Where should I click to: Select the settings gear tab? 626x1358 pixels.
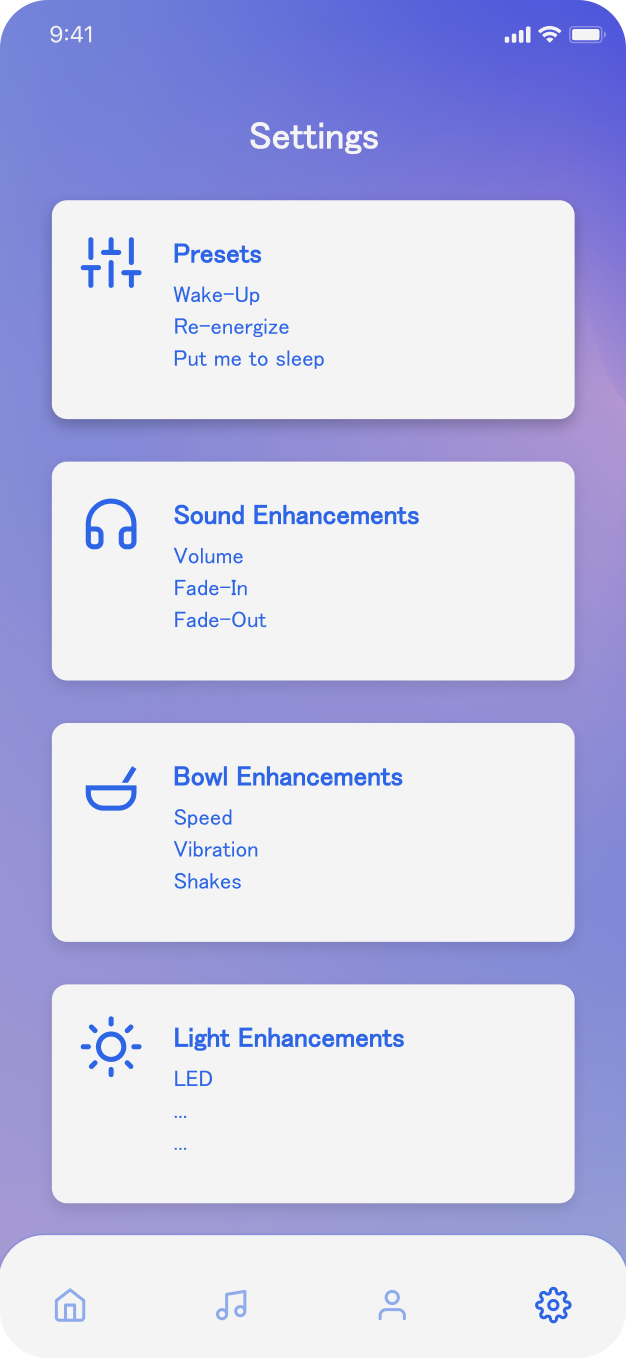(553, 1304)
